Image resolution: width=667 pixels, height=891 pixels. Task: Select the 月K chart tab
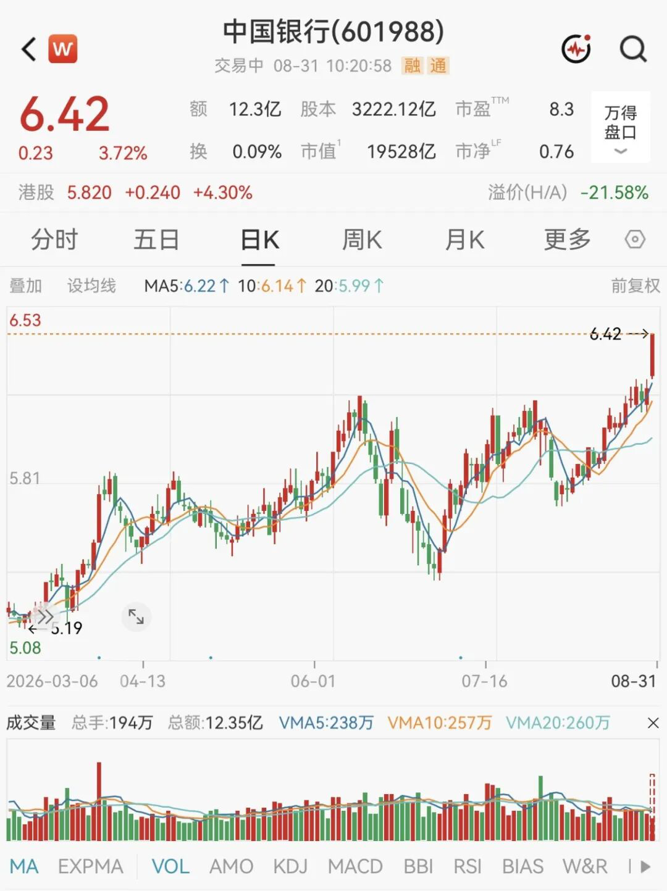(x=465, y=240)
